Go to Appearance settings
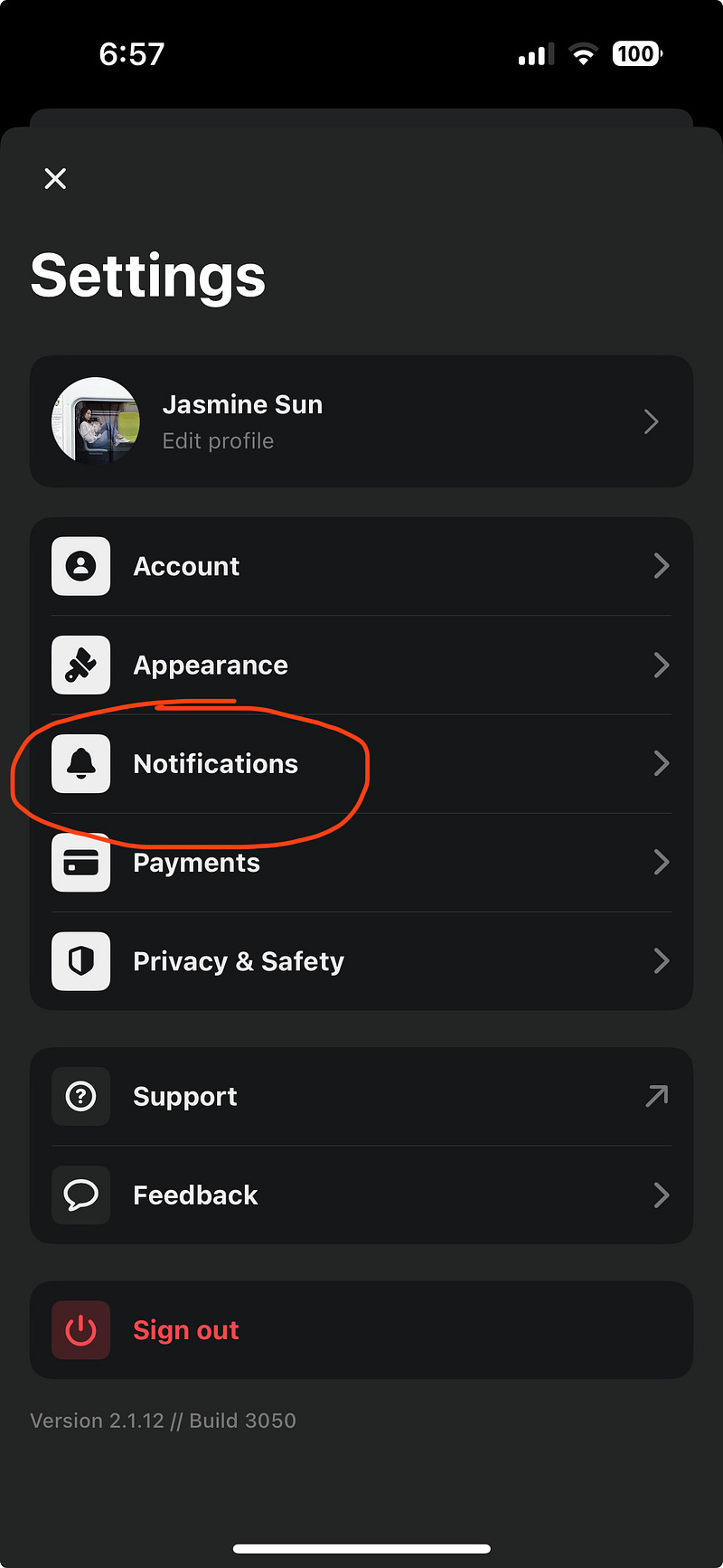This screenshot has height=1568, width=723. pos(361,666)
